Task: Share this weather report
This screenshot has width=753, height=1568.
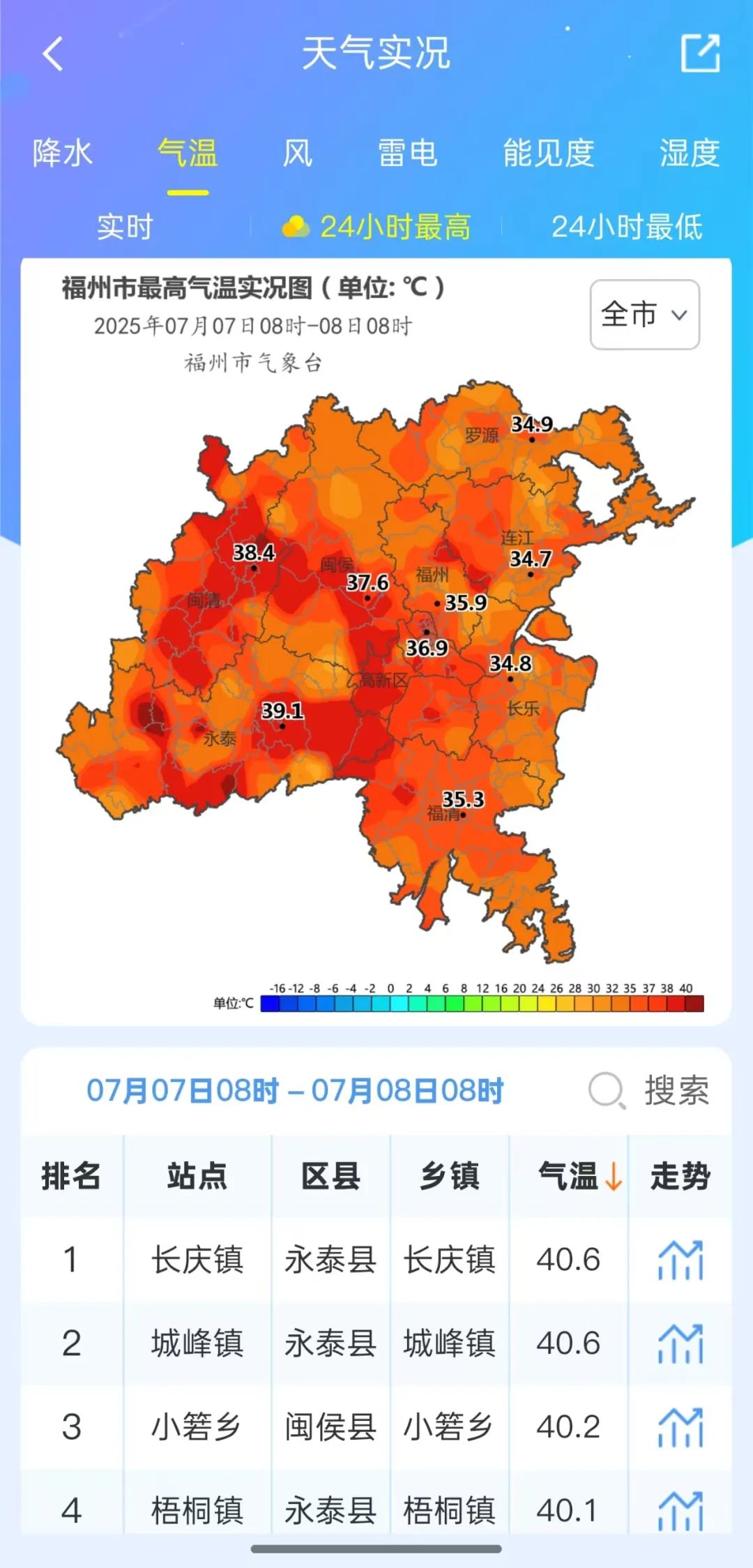Action: pyautogui.click(x=699, y=54)
